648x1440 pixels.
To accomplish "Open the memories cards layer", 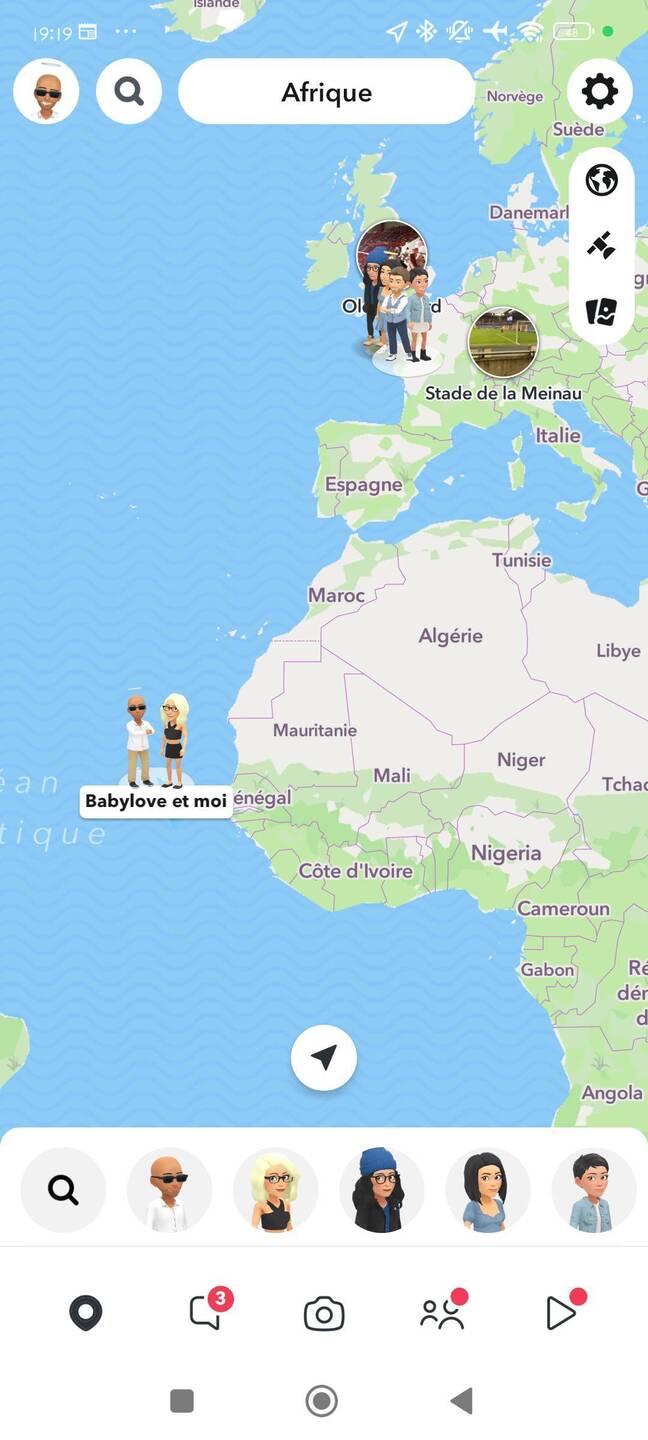I will [601, 312].
